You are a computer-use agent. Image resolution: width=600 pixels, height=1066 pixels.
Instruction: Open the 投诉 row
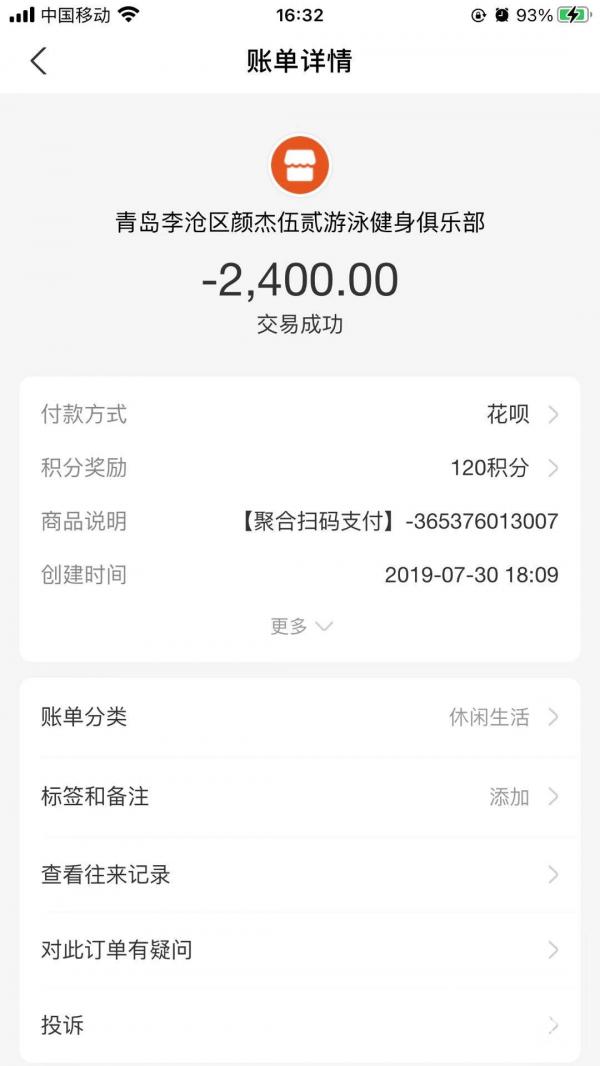click(x=300, y=1025)
